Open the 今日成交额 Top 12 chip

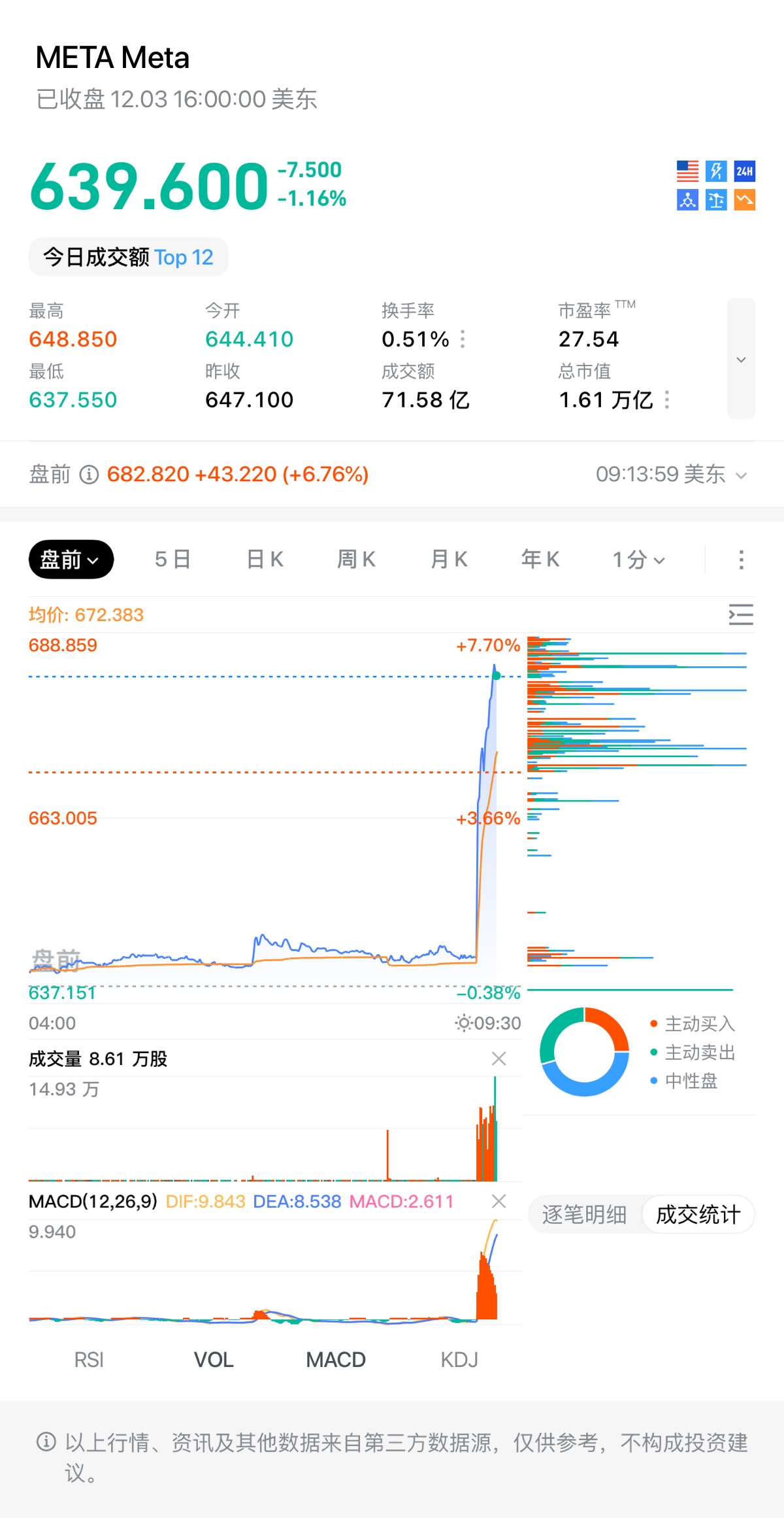tap(128, 257)
